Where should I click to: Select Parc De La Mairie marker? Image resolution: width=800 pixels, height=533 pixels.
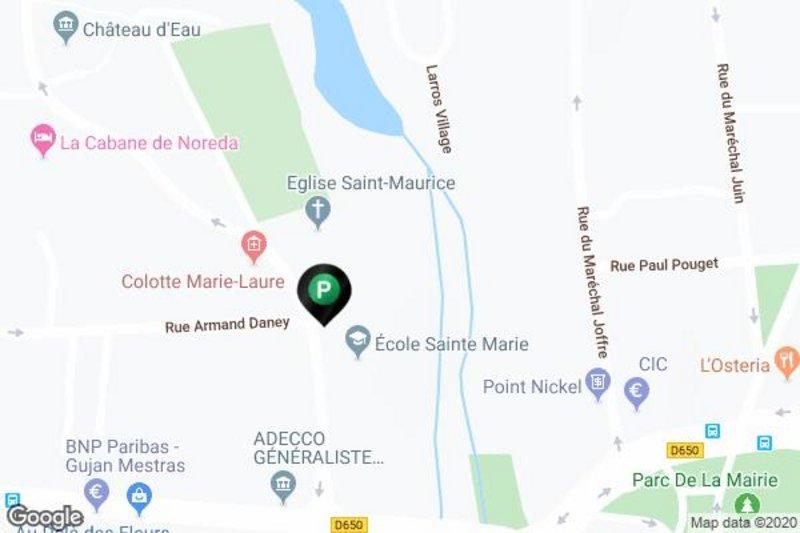744,504
